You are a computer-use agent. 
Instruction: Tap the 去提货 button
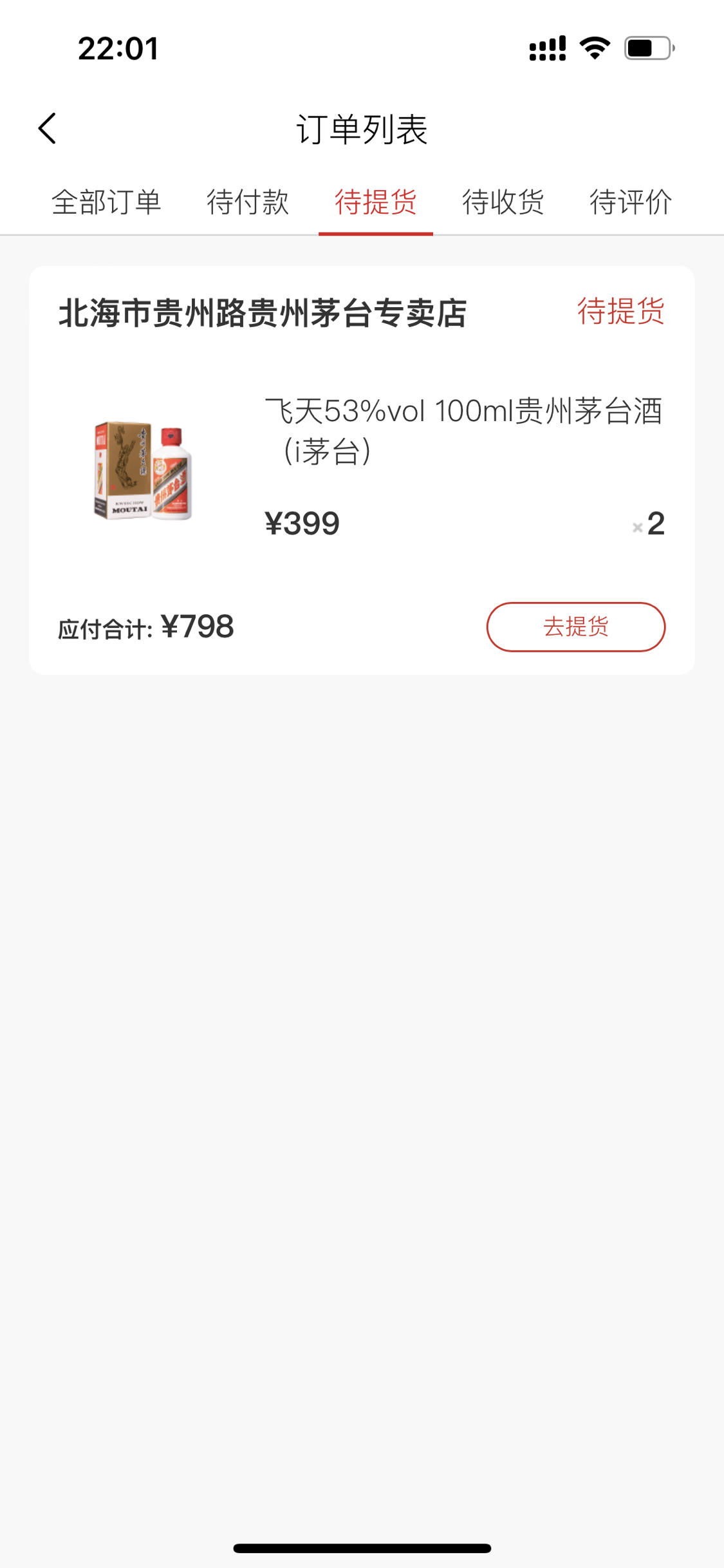tap(576, 627)
